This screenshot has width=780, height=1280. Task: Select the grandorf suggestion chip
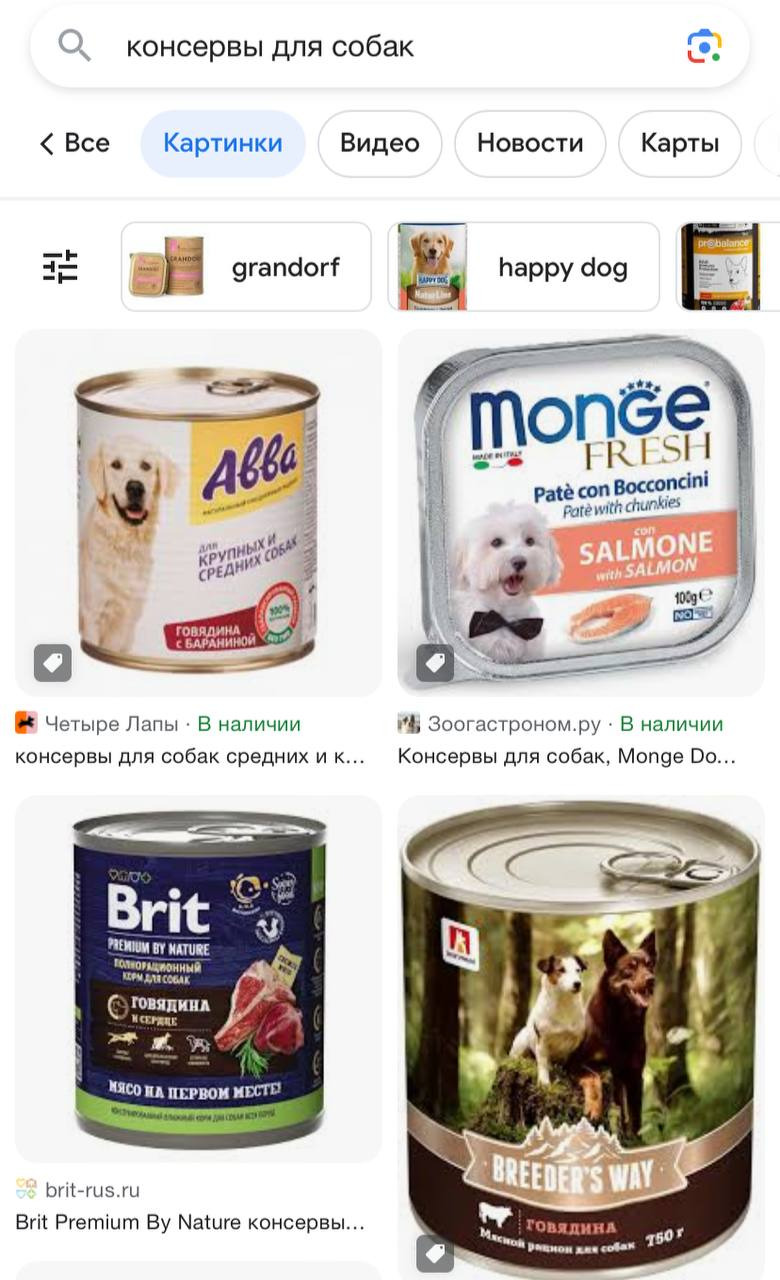point(246,267)
